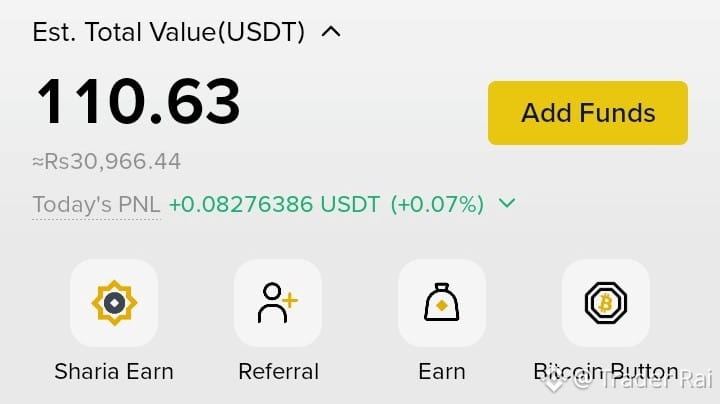Viewport: 720px width, 404px height.
Task: Launch Bitcoin Button
Action: point(606,303)
